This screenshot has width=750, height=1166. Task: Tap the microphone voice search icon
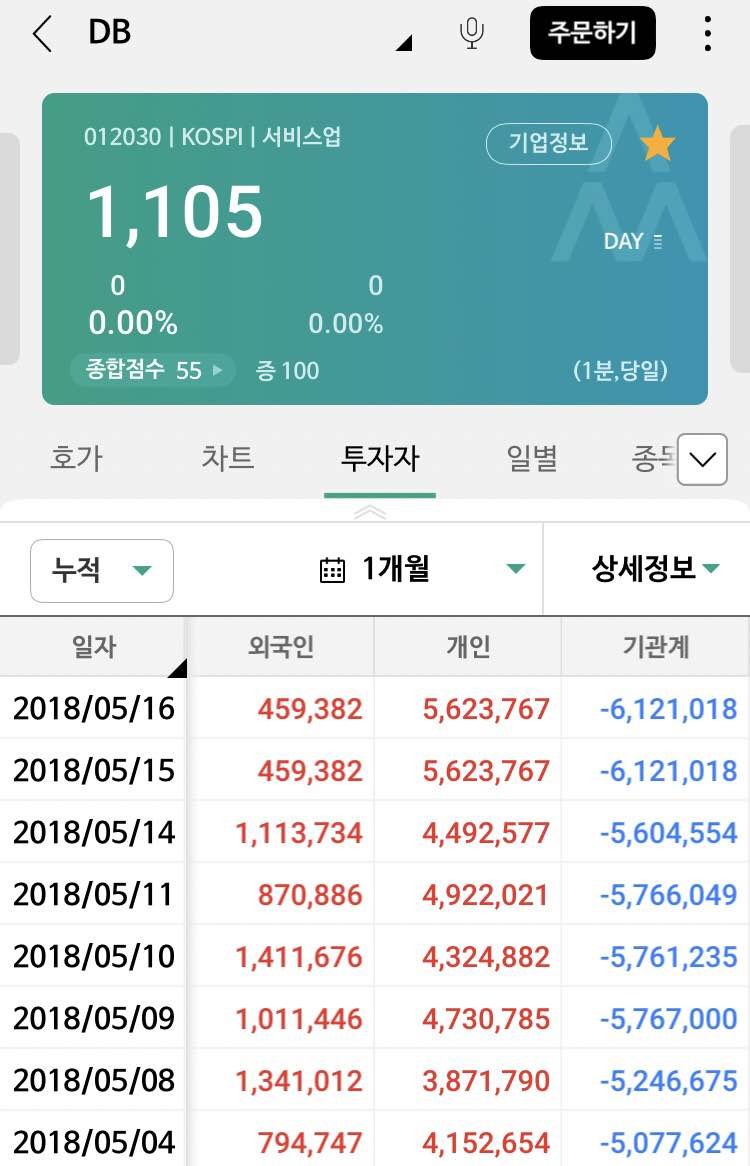(470, 32)
